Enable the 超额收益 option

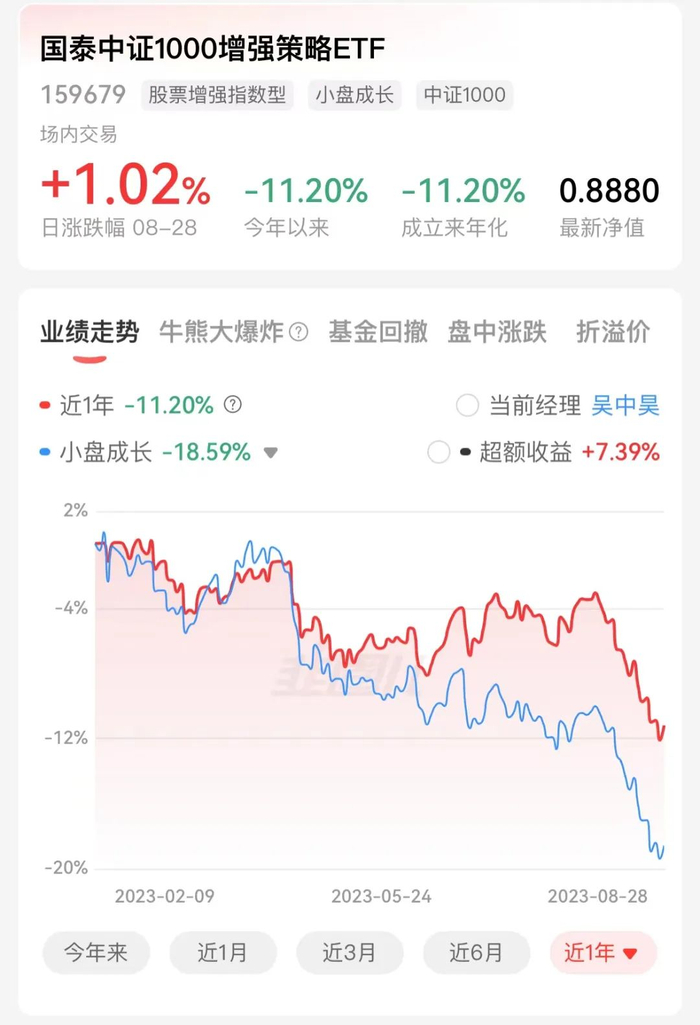439,452
